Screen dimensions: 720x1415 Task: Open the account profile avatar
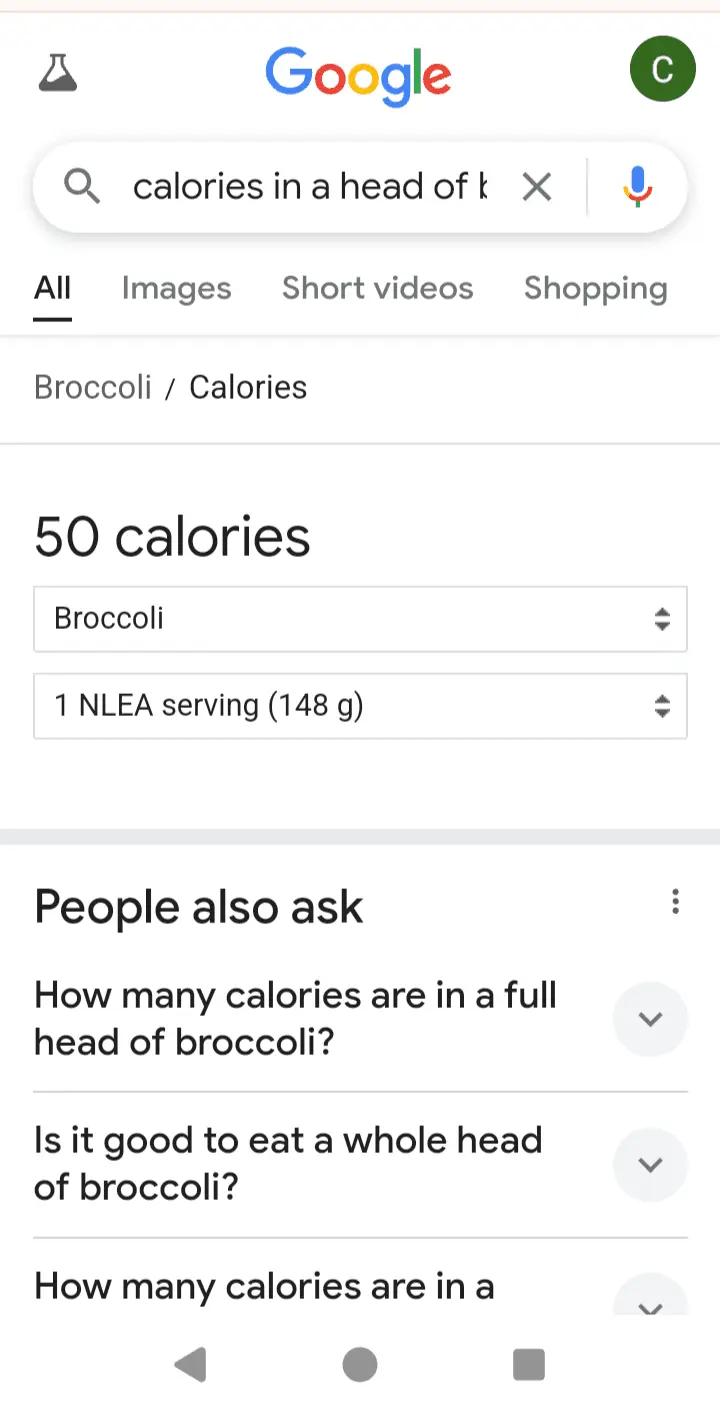tap(662, 69)
